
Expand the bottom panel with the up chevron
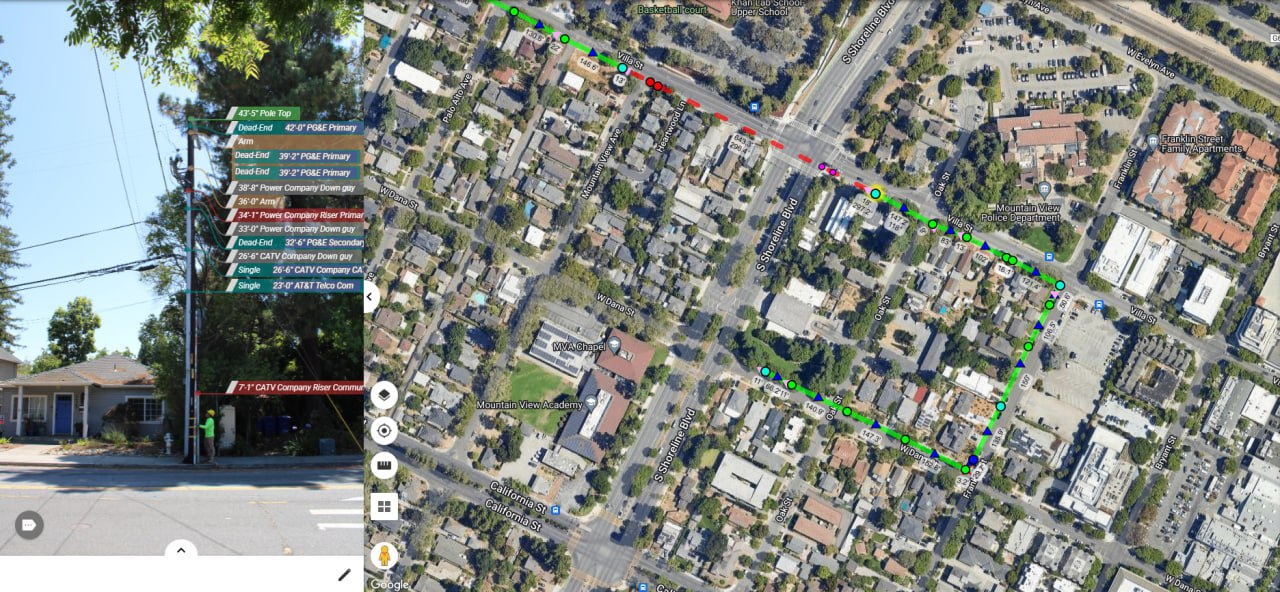181,549
